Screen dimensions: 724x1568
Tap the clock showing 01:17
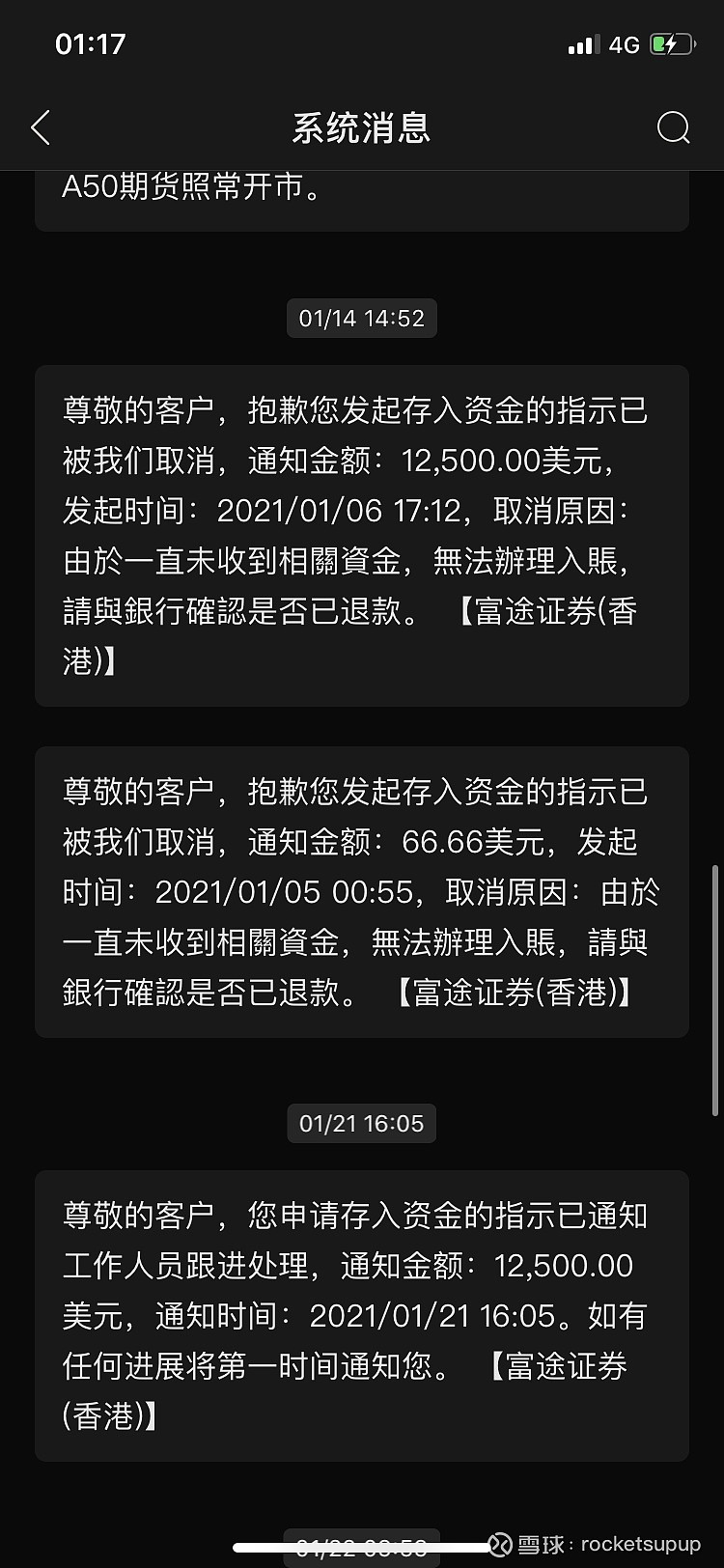pyautogui.click(x=91, y=42)
